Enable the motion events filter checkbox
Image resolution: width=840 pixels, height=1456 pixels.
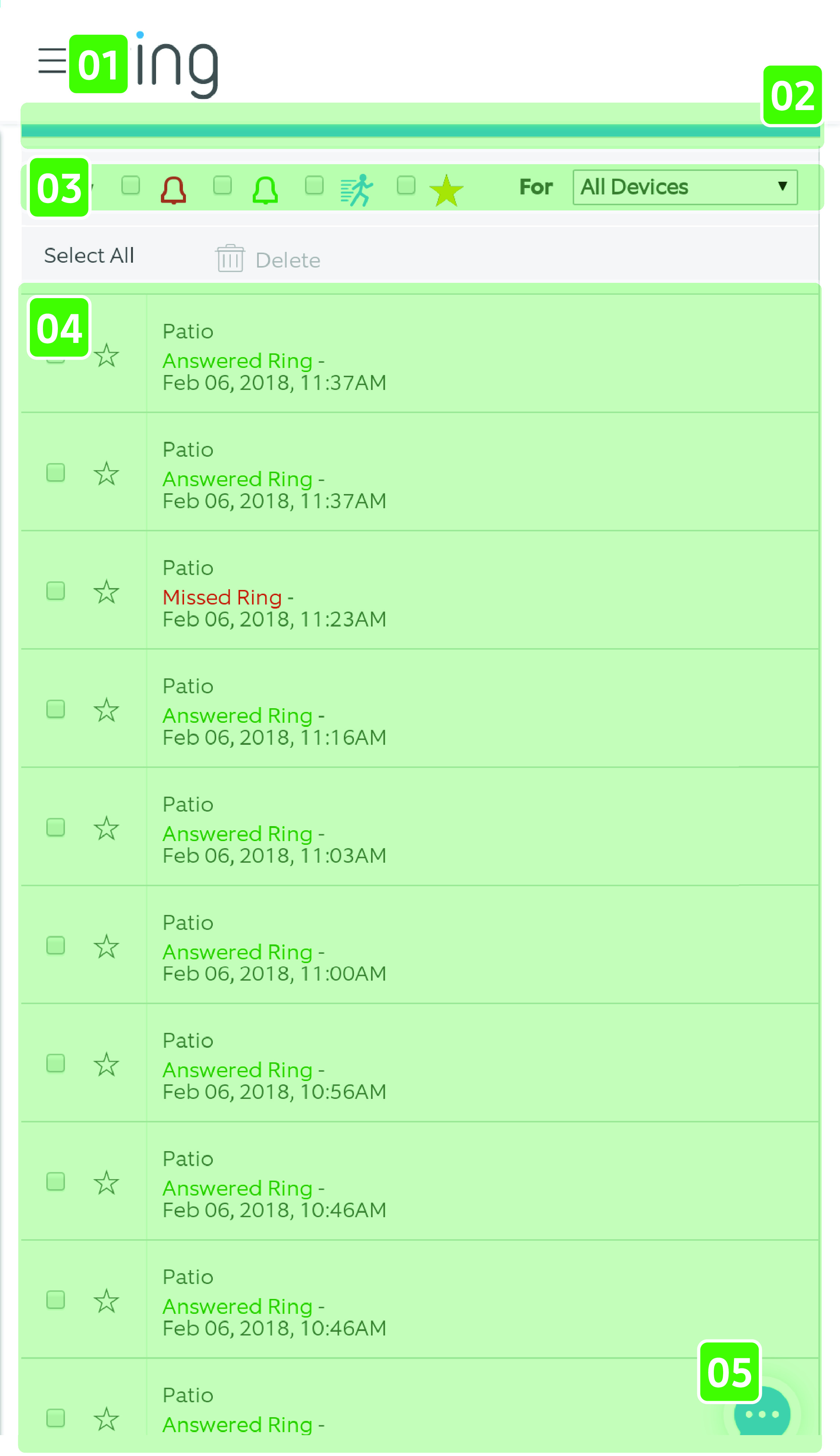[314, 186]
